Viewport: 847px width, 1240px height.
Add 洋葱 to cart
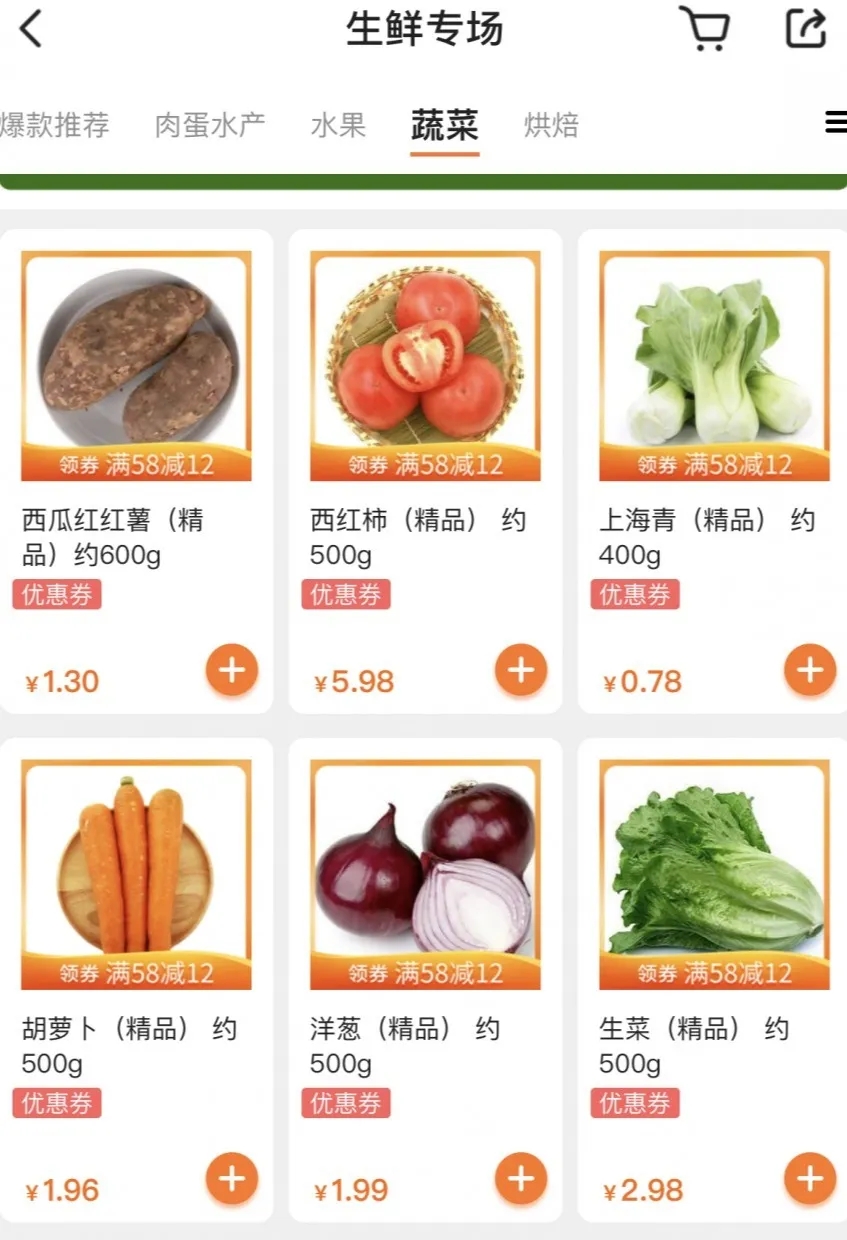pyautogui.click(x=521, y=1180)
